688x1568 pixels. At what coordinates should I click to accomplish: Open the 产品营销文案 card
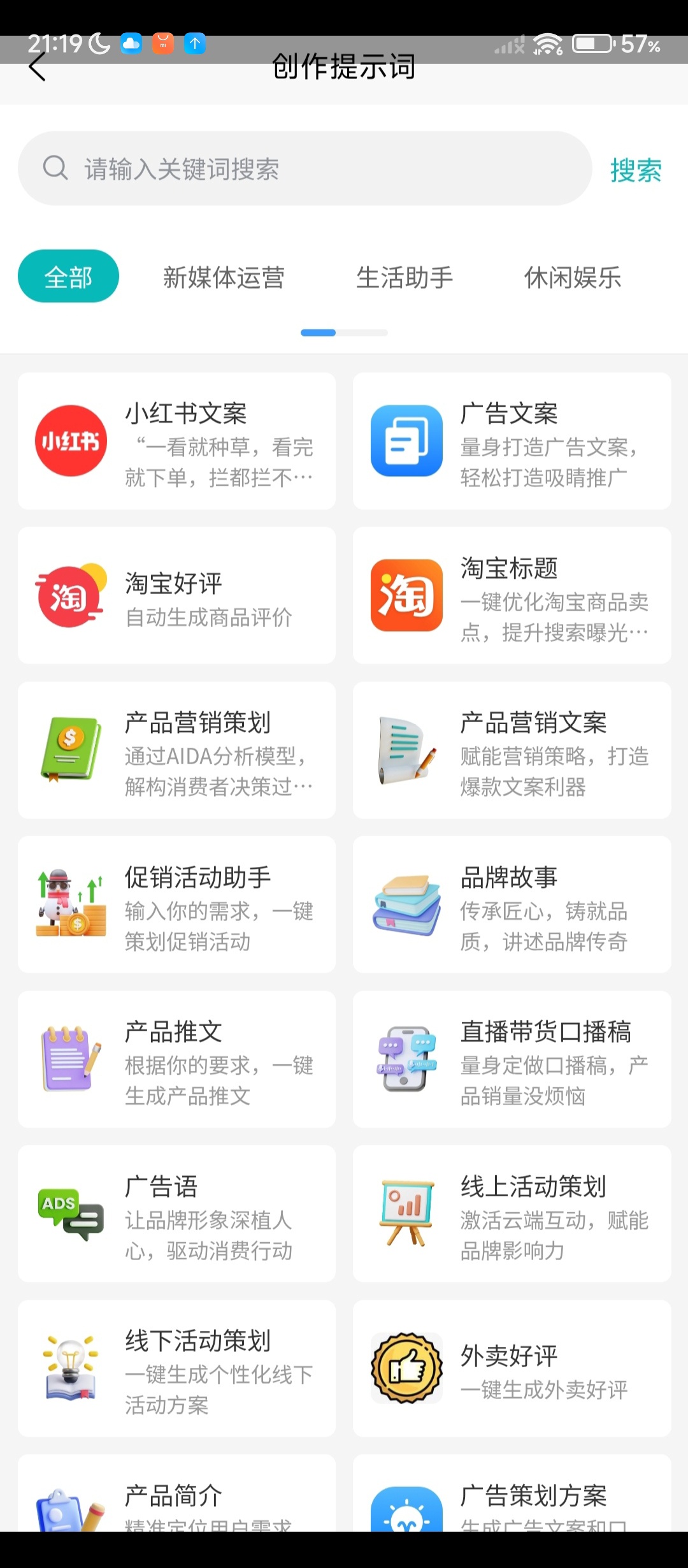point(512,750)
